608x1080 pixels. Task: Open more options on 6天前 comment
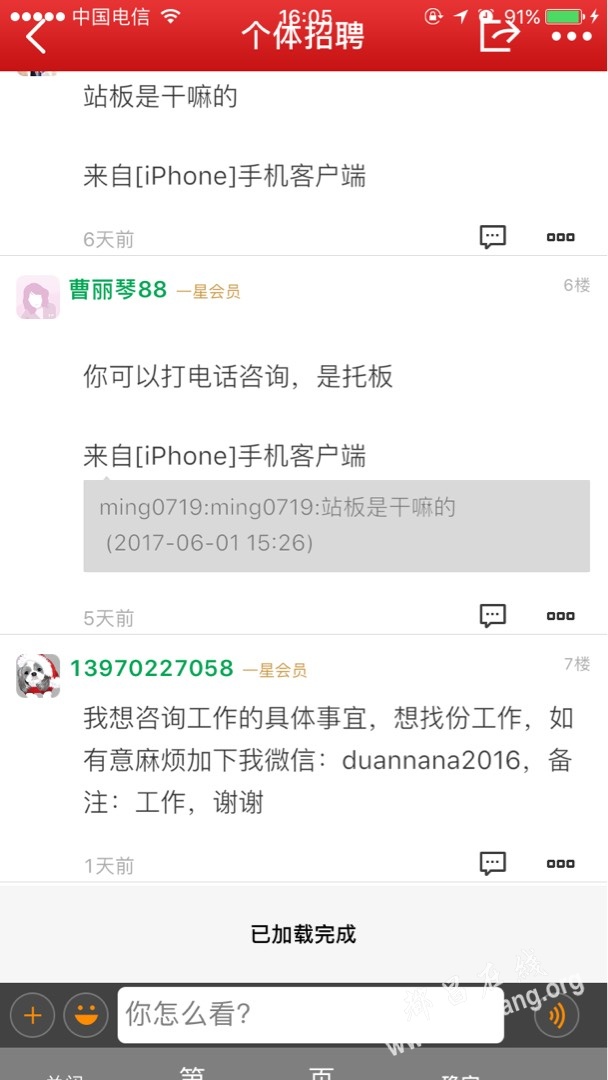(x=560, y=237)
